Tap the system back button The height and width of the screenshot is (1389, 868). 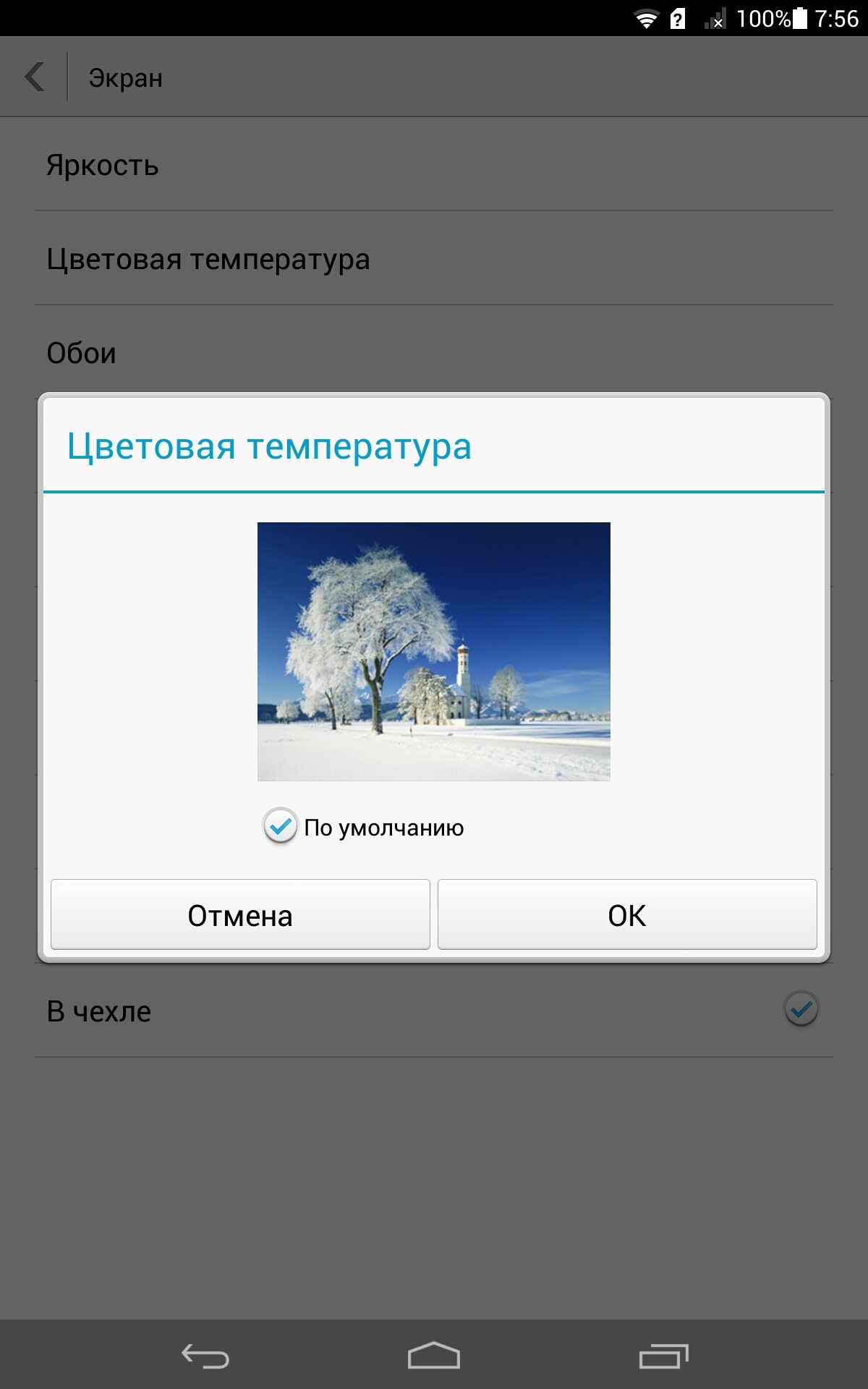tap(205, 1356)
